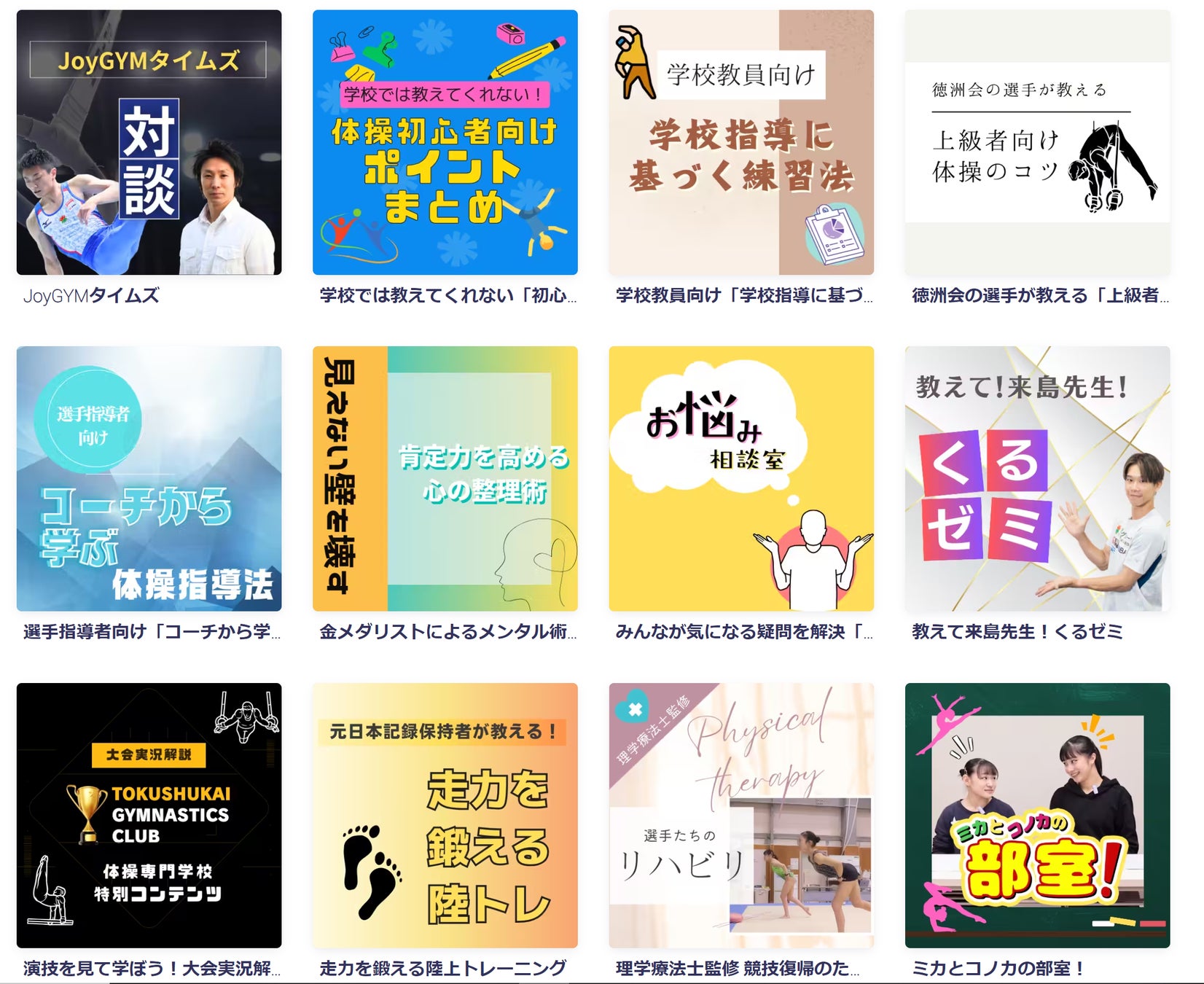Open the 大会実況解説 tournament commentary card
The image size is (1204, 984).
coord(149,815)
